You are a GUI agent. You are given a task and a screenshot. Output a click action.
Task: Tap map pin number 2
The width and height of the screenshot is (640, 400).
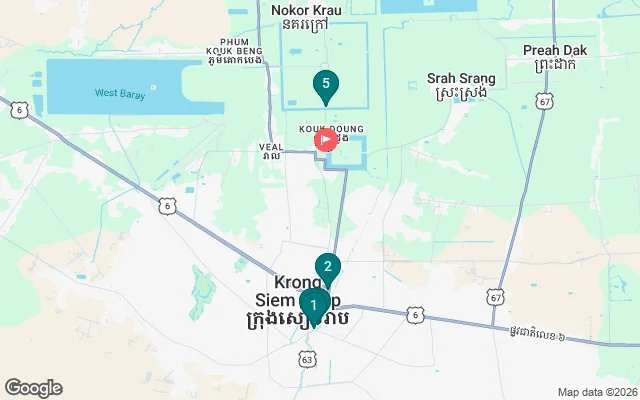[327, 267]
